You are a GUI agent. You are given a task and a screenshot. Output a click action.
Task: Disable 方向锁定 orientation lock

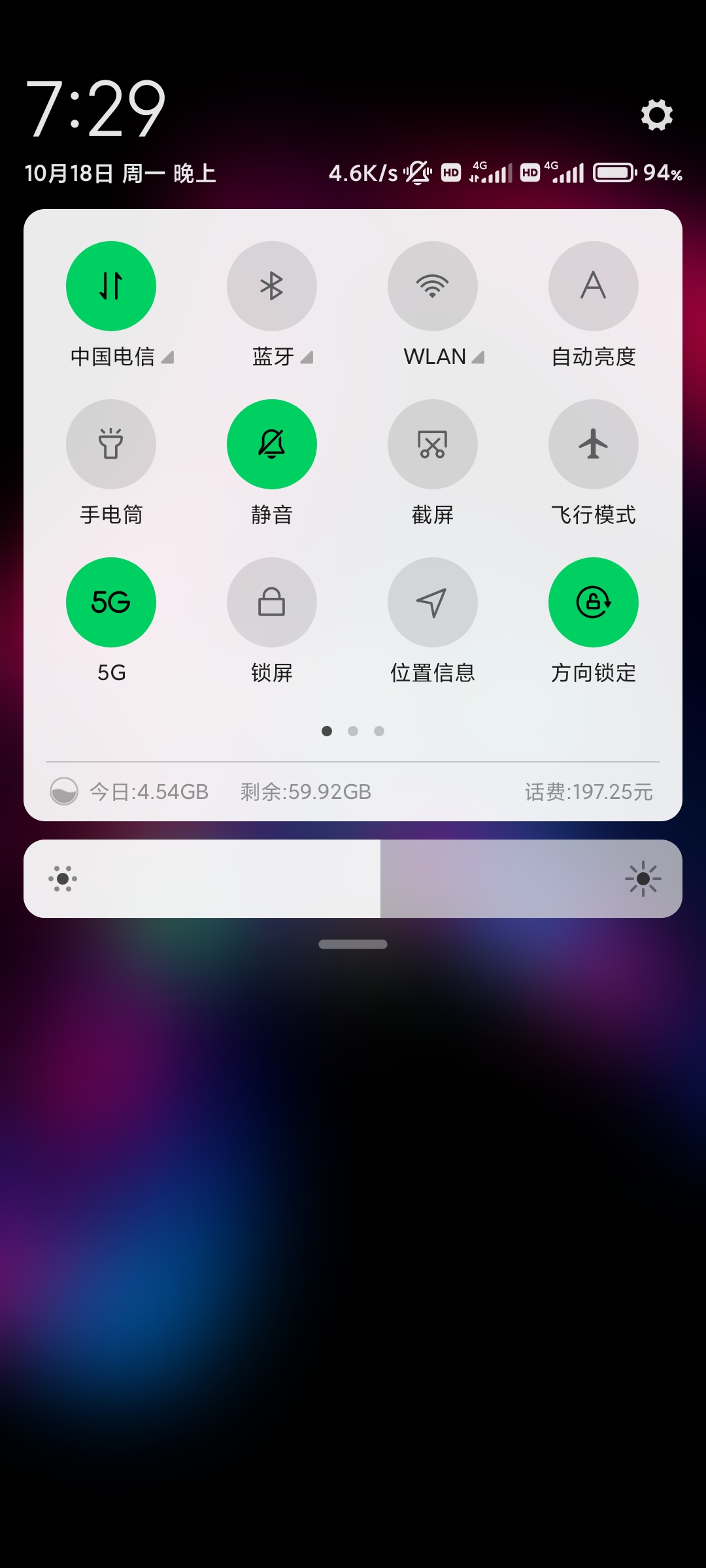point(594,602)
